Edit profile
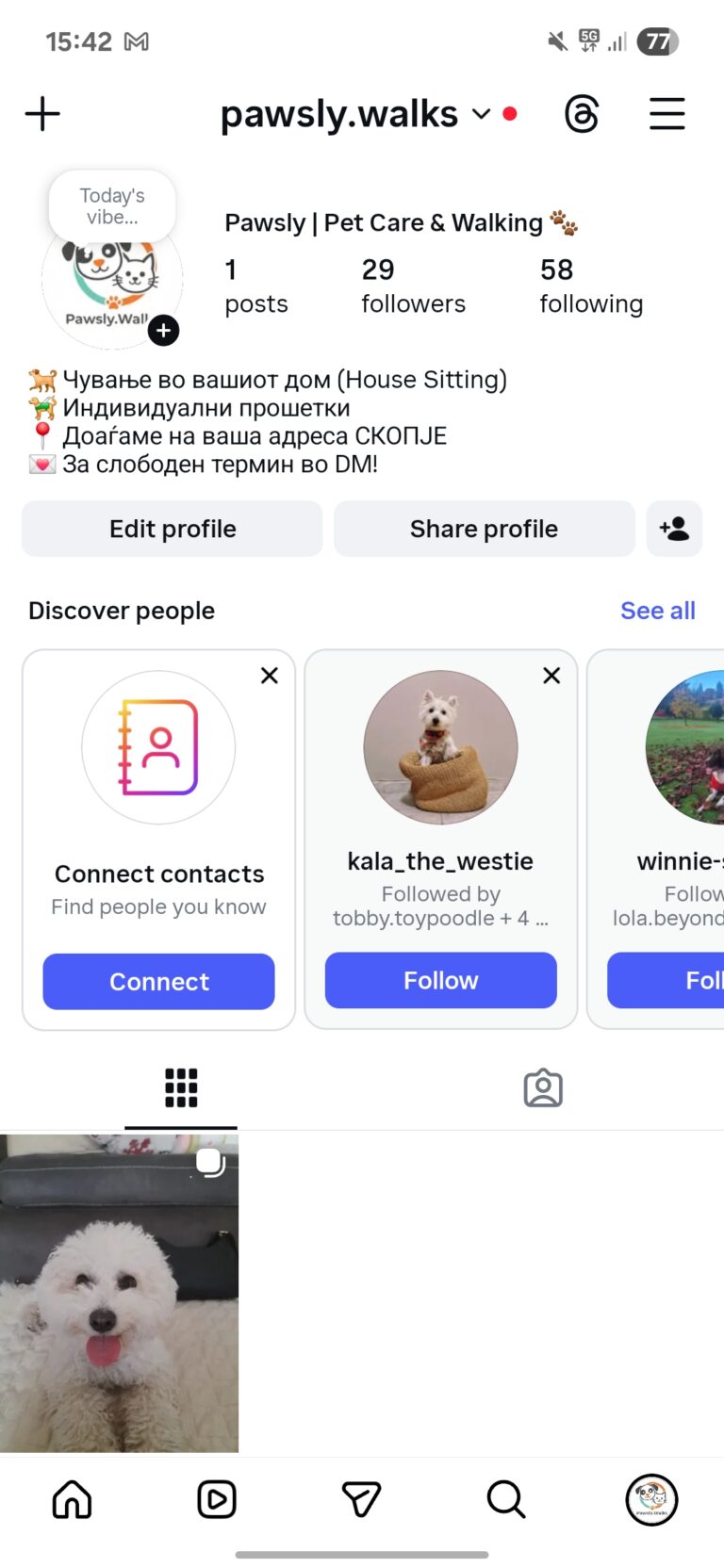This screenshot has height=1568, width=724. (x=173, y=529)
